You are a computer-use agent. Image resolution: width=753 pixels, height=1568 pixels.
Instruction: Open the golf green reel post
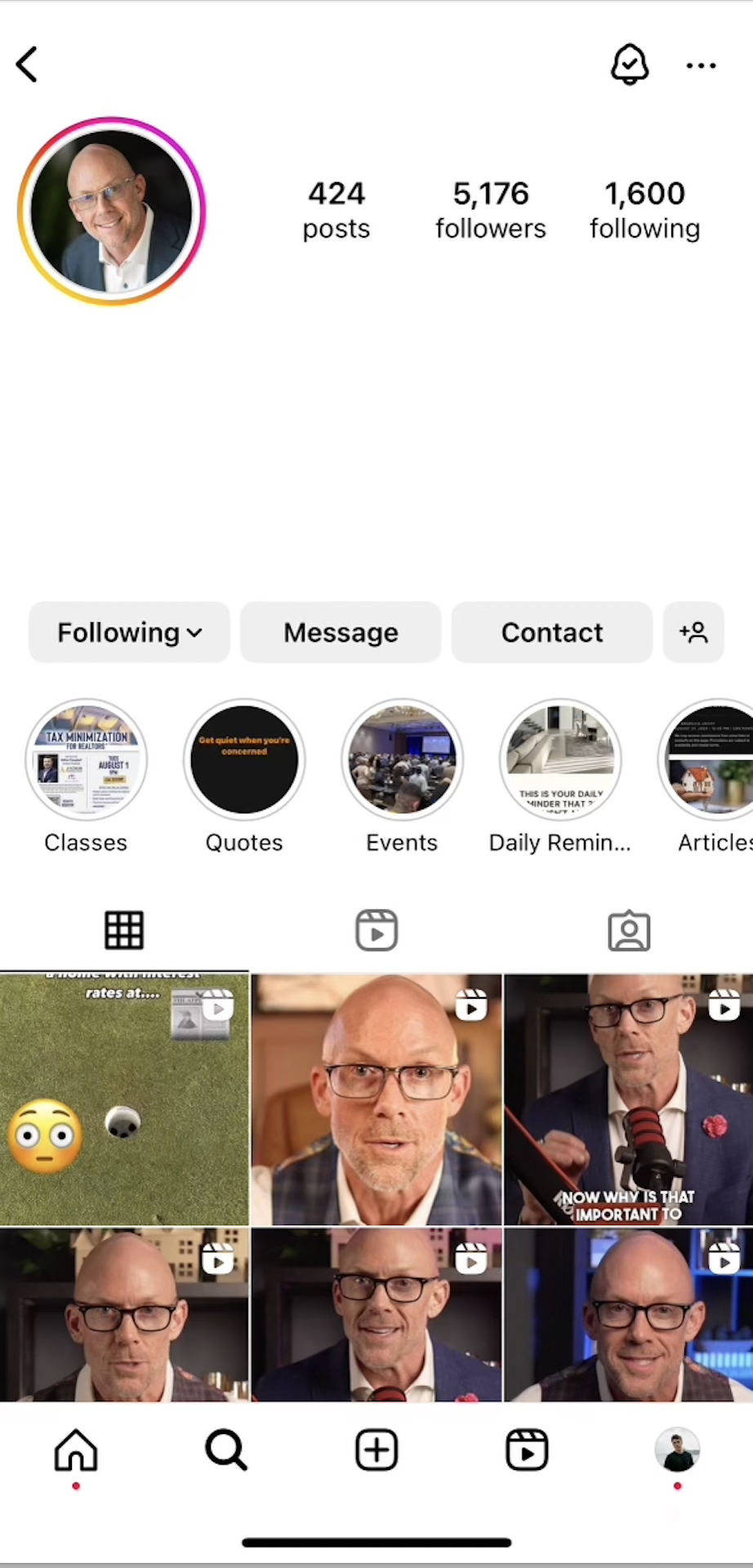(x=124, y=1099)
